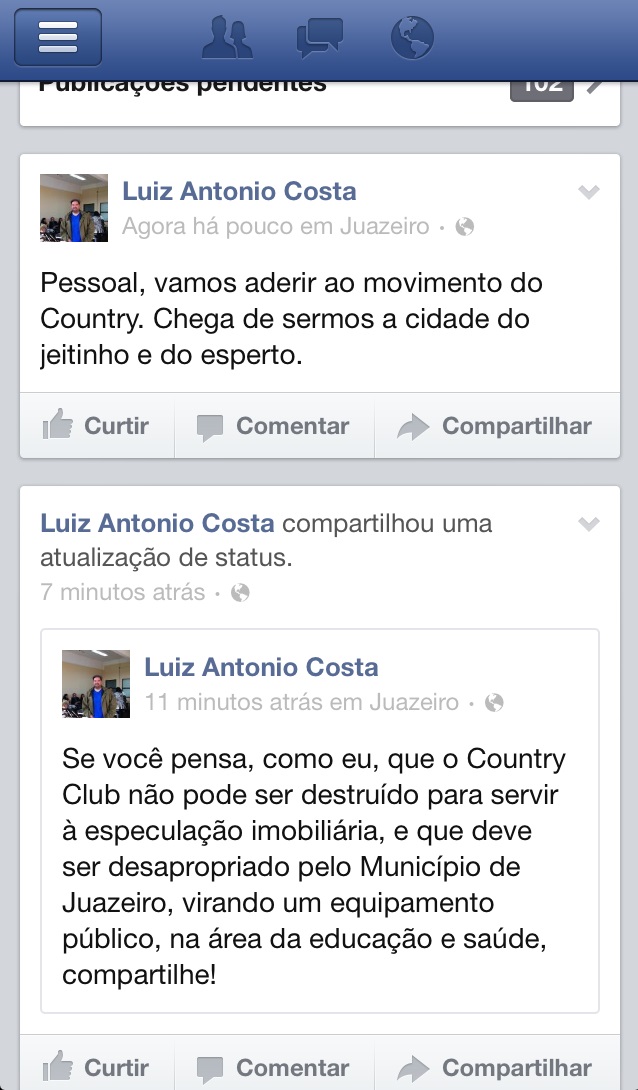The image size is (638, 1090).
Task: Open Luiz Antonio Costa name in shared post header
Action: click(157, 523)
